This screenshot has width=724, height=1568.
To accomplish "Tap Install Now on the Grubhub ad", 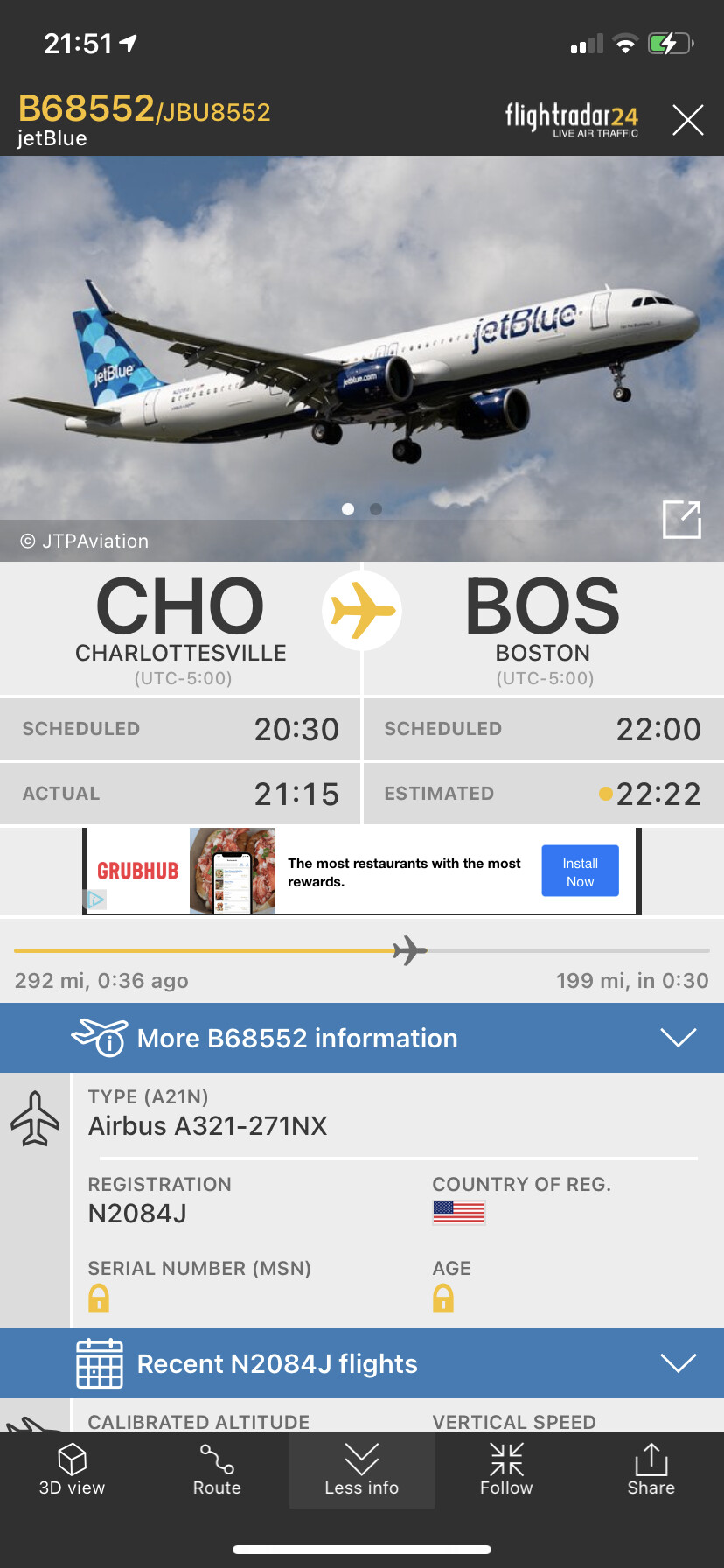I will [x=580, y=871].
